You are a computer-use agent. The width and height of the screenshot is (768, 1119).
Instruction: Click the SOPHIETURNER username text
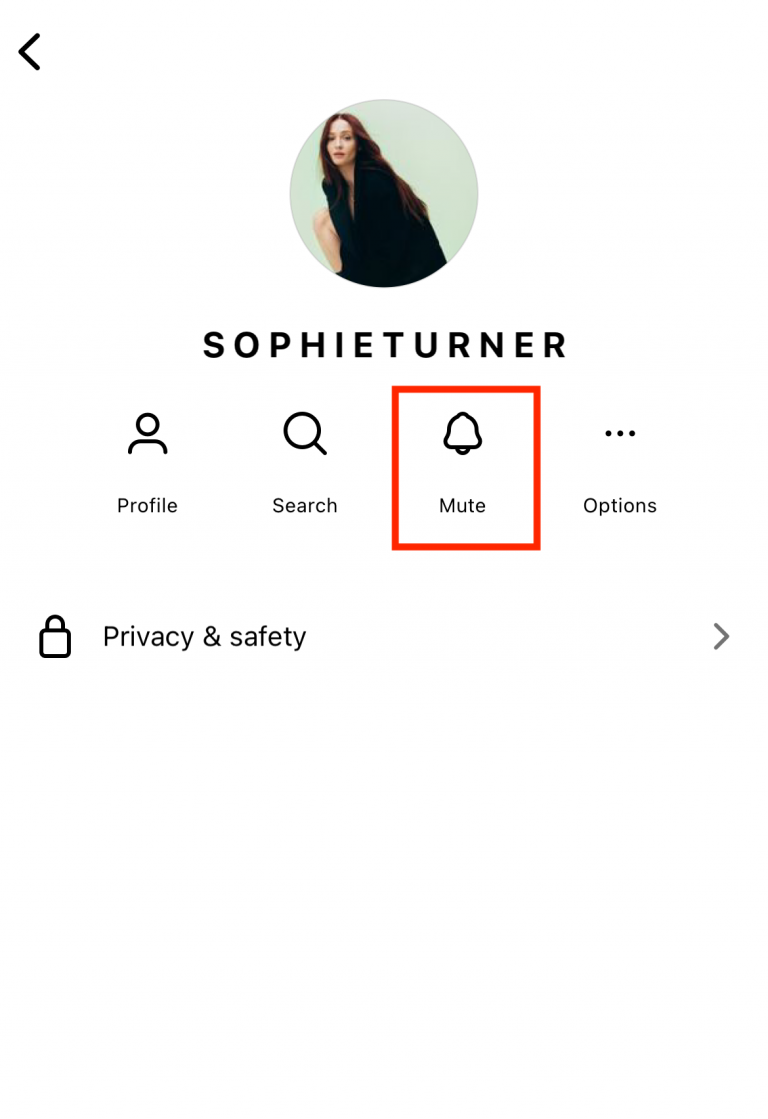(x=384, y=345)
